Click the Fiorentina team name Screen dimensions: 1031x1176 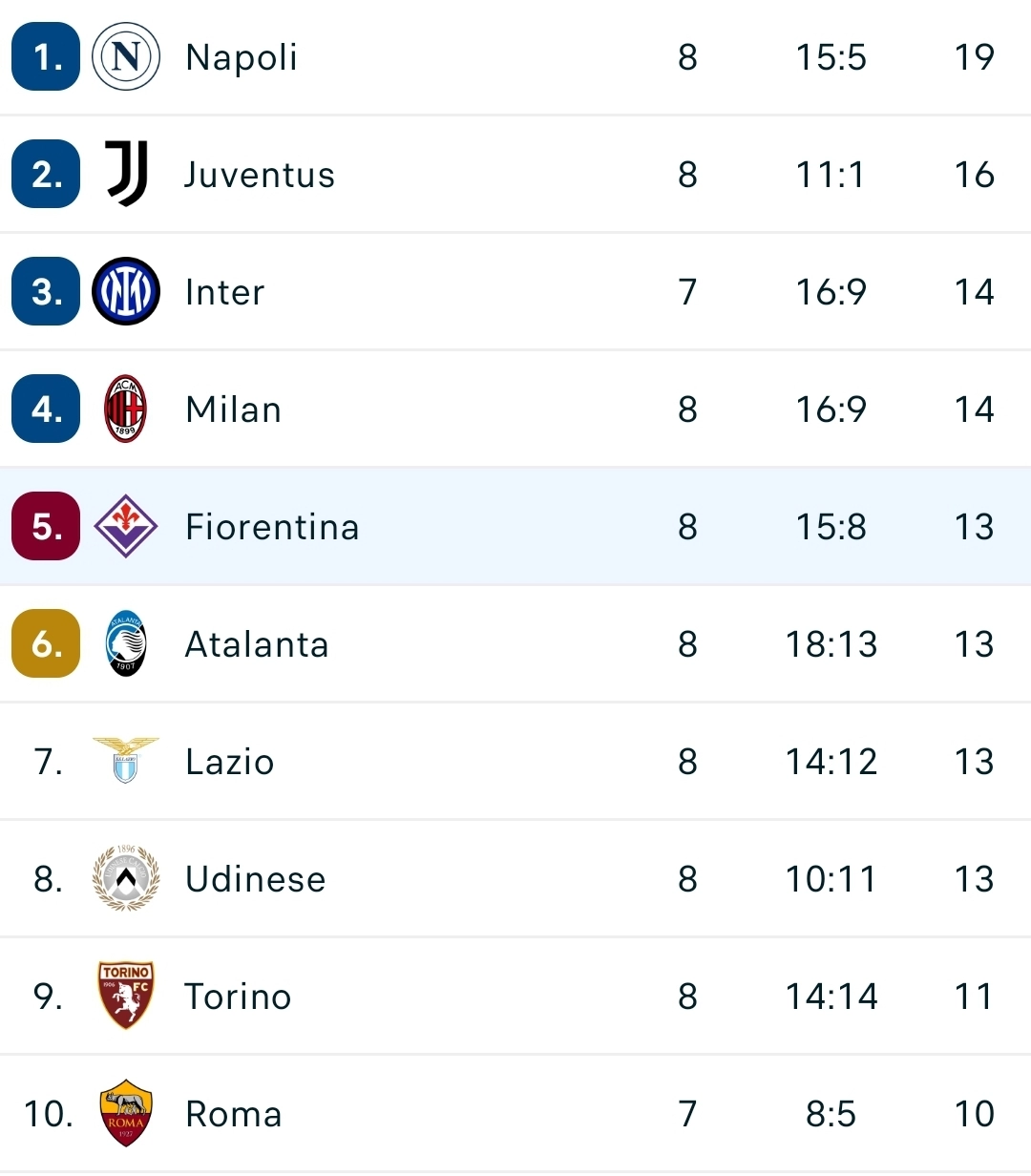(x=272, y=526)
